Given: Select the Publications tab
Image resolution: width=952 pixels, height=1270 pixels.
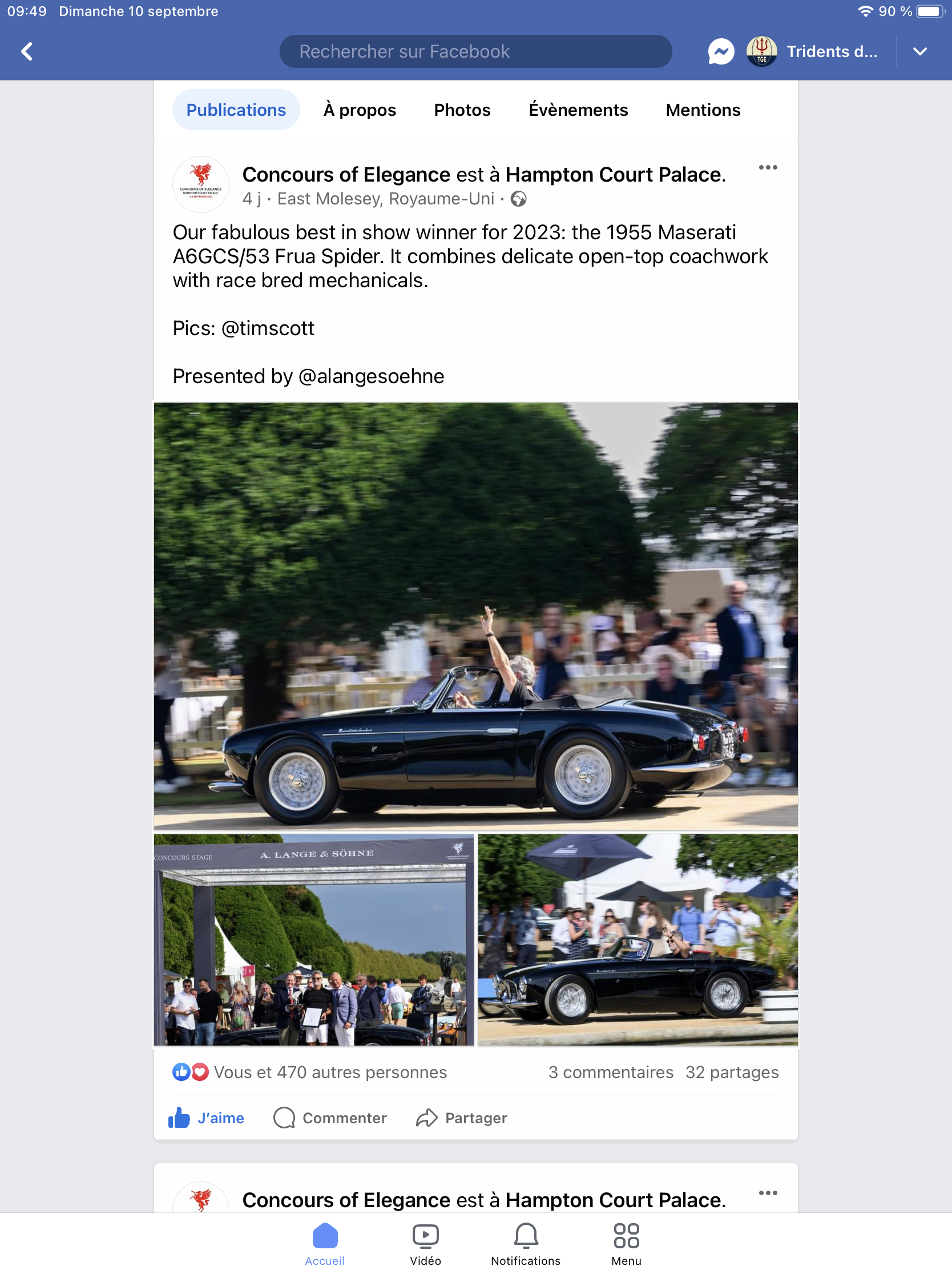Looking at the screenshot, I should [x=236, y=110].
